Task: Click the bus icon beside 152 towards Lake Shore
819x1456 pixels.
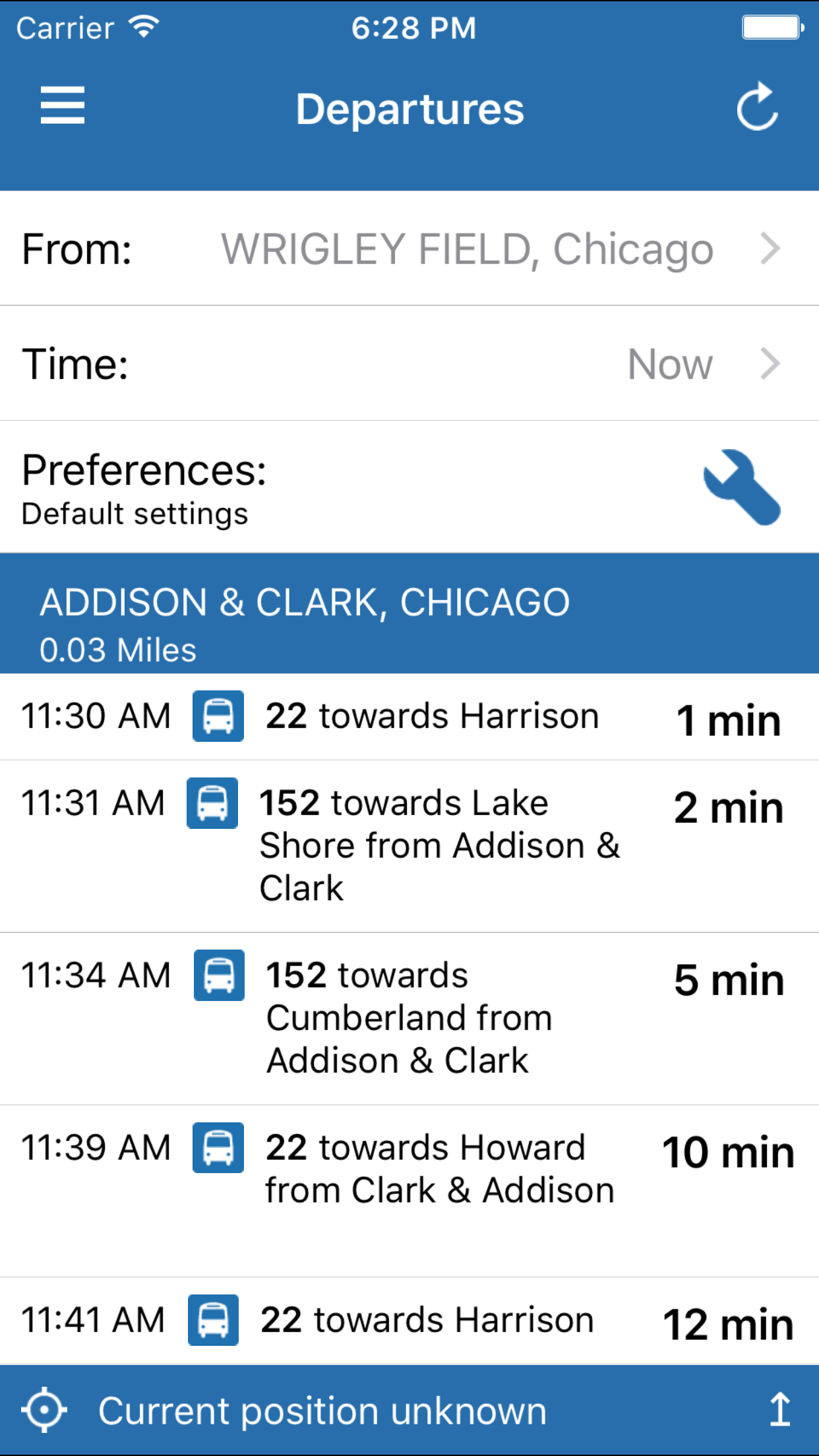Action: 212,803
